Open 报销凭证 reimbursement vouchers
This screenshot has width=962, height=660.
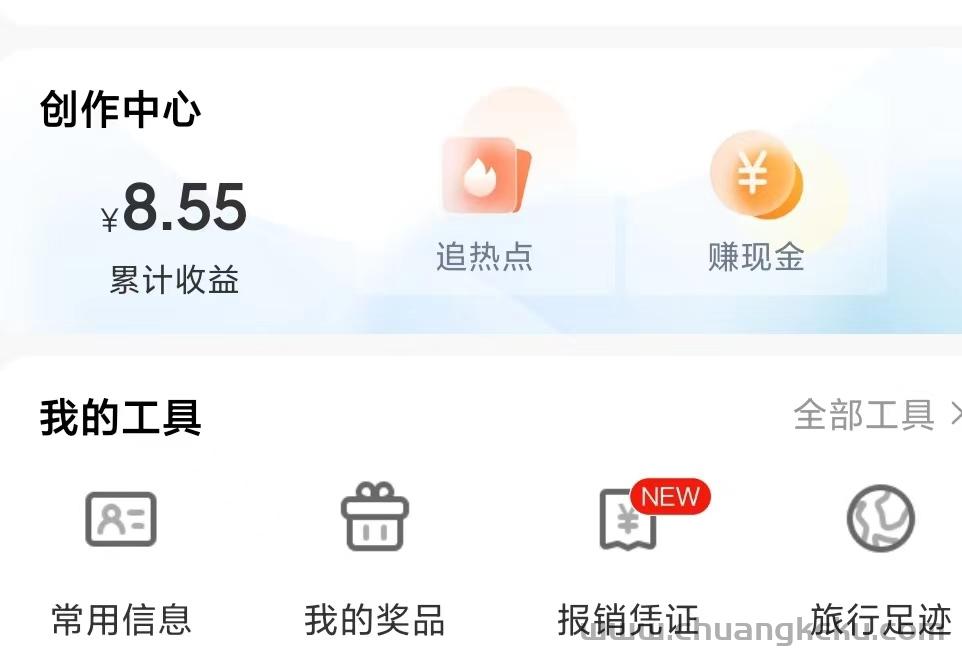(x=629, y=555)
